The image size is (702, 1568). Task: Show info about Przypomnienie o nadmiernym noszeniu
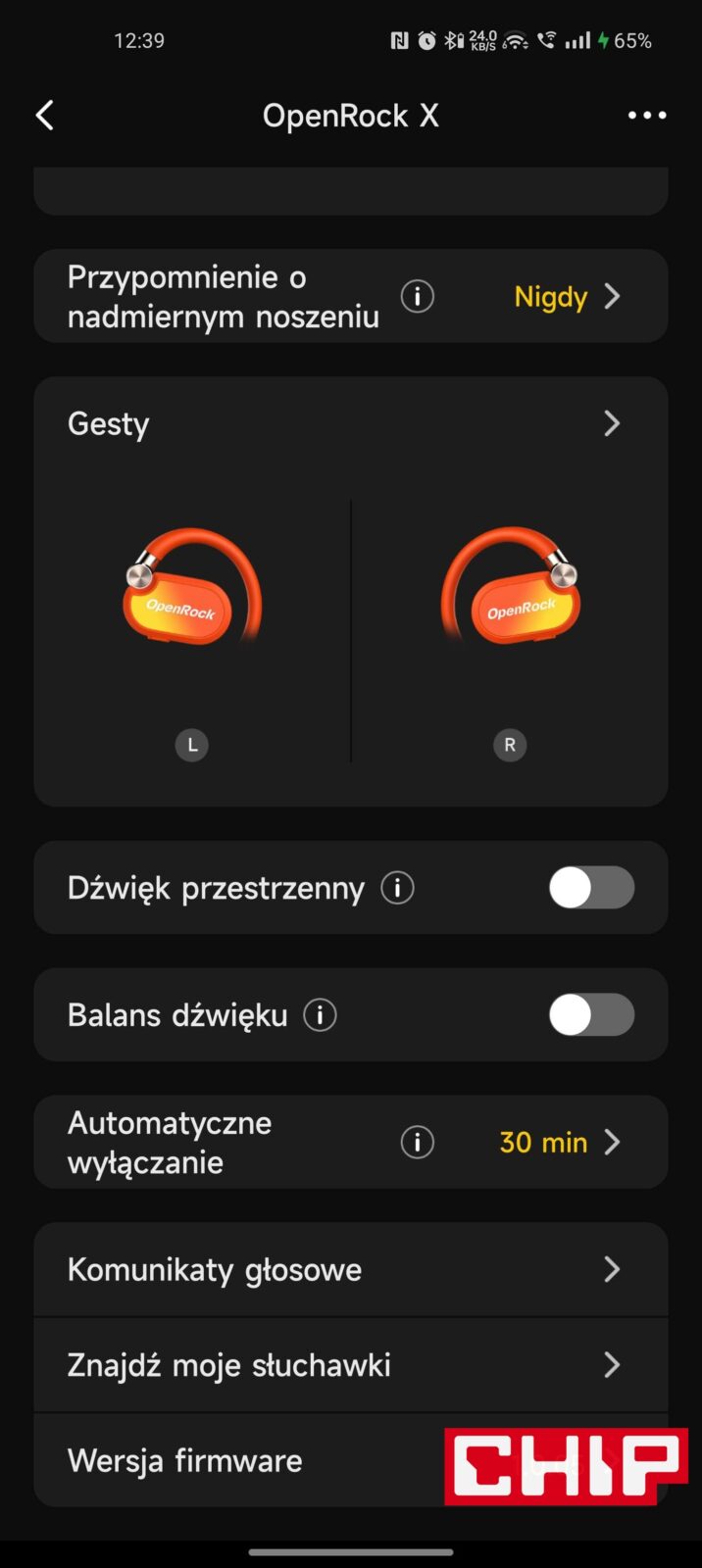(418, 296)
